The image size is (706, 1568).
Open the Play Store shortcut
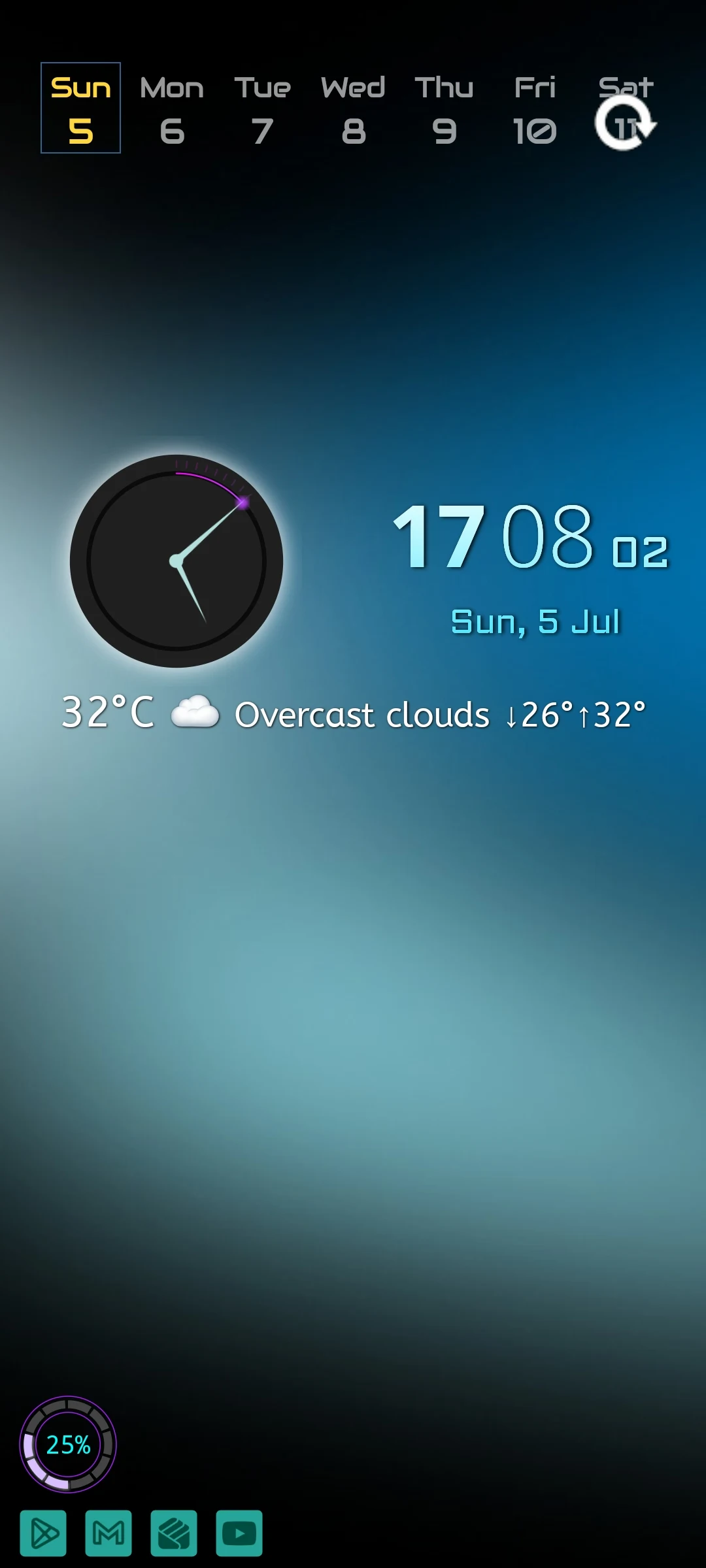tap(43, 1533)
